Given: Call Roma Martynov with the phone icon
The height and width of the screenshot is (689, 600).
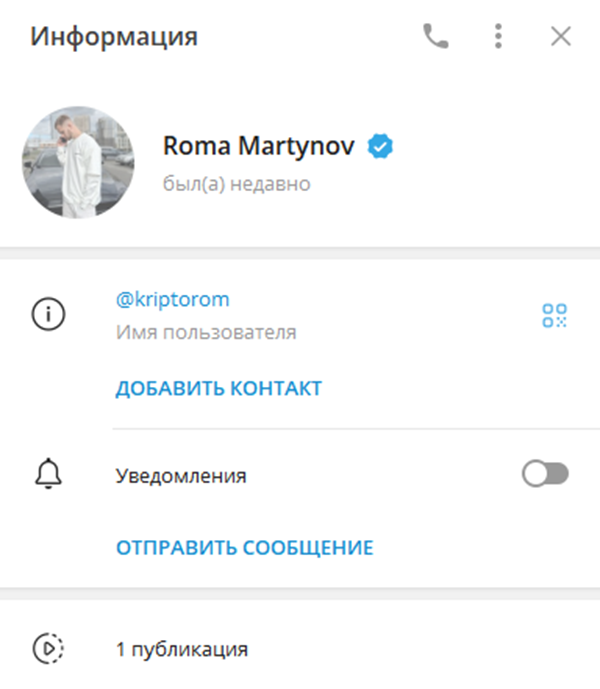Looking at the screenshot, I should point(436,37).
